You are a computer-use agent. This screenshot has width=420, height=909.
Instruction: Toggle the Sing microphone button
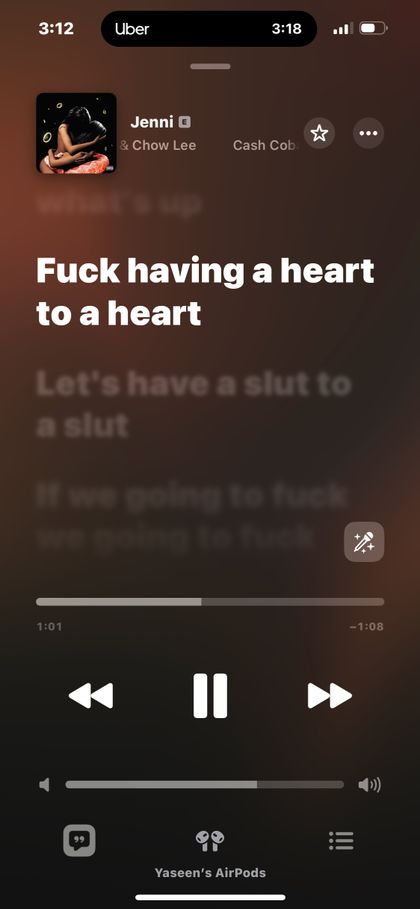(364, 542)
